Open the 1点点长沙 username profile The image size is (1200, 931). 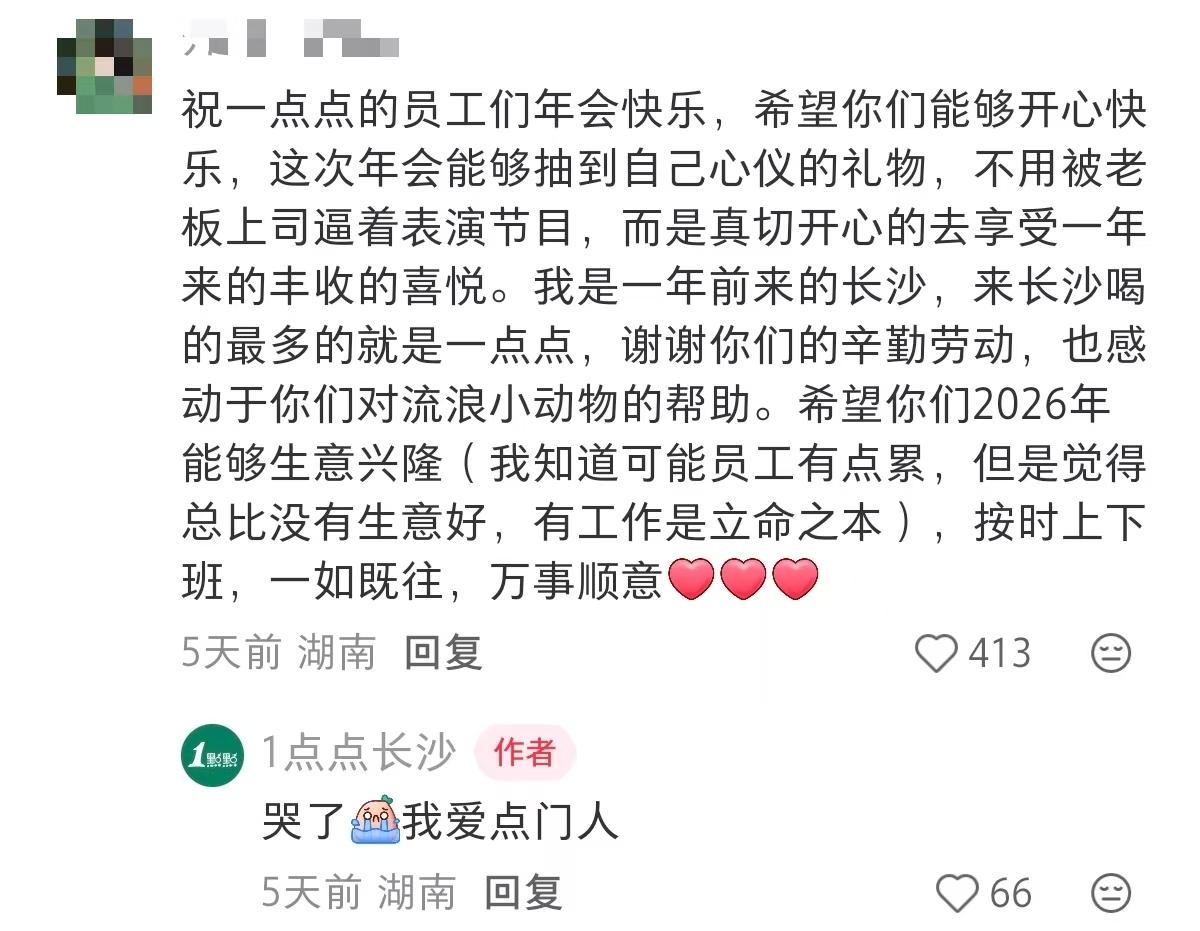[358, 754]
